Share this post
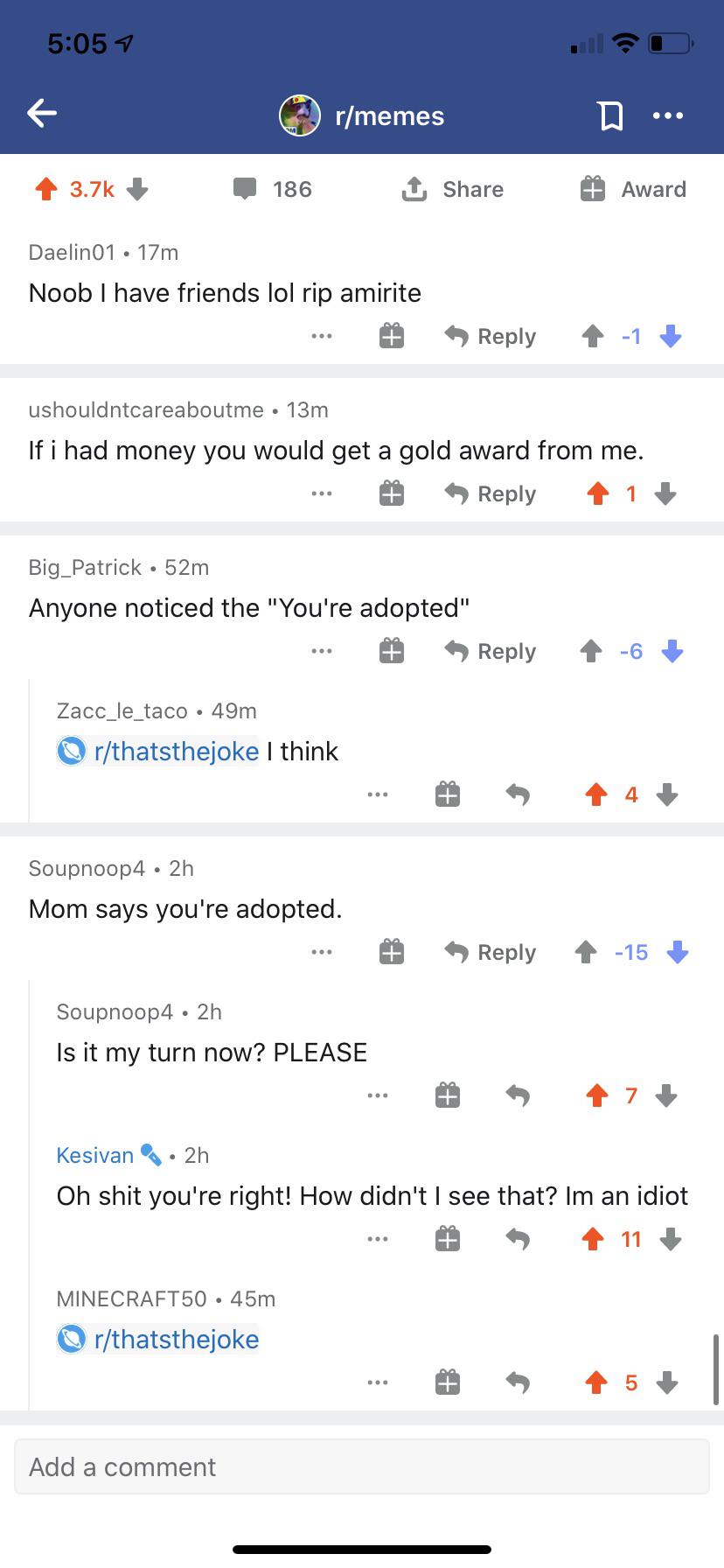The height and width of the screenshot is (1568, 724). [x=453, y=189]
